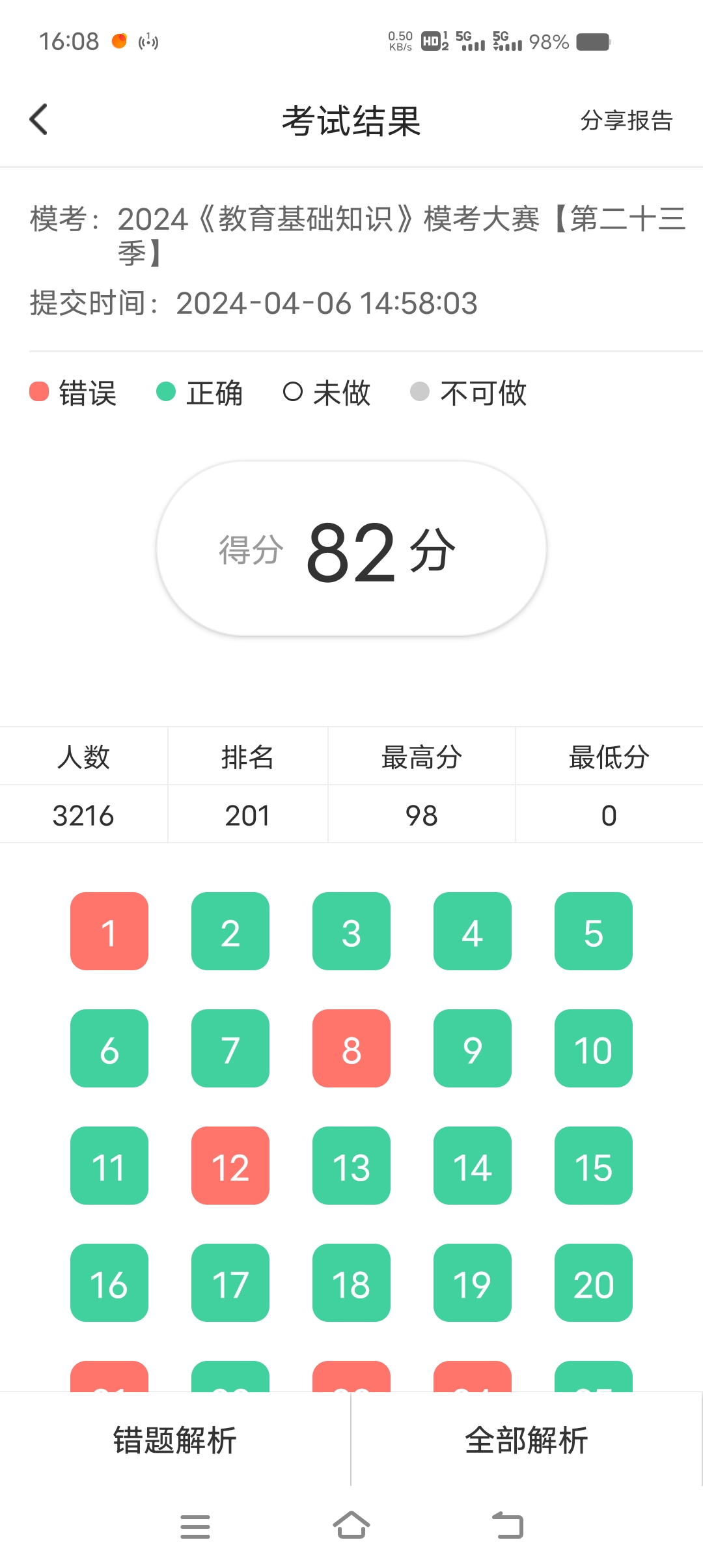Go to the system home screen
The height and width of the screenshot is (1568, 703).
click(x=351, y=1526)
